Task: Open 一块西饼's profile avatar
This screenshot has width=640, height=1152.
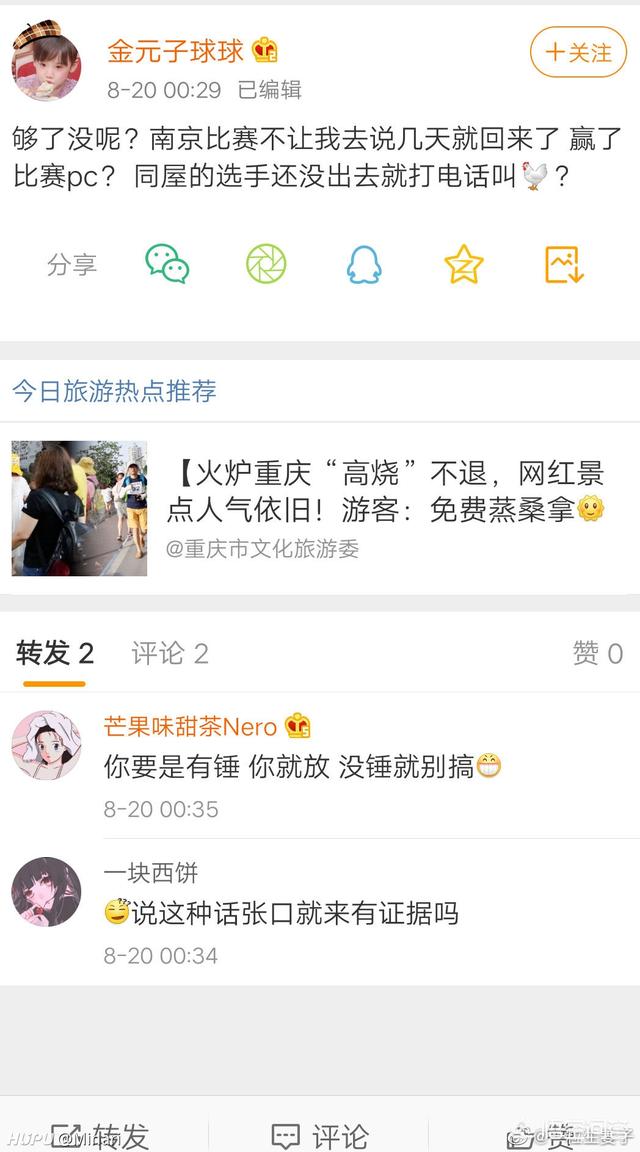Action: [46, 891]
